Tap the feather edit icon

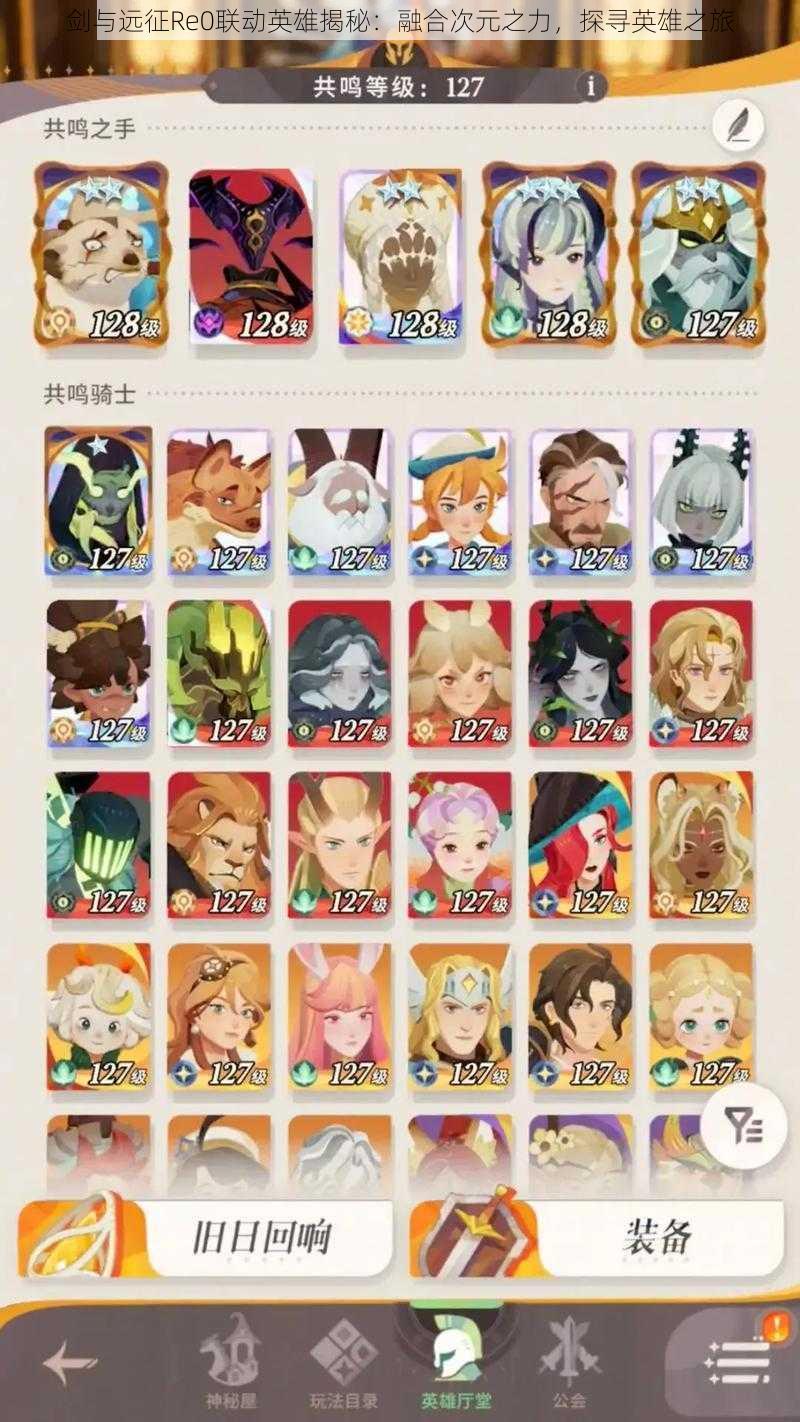(738, 127)
